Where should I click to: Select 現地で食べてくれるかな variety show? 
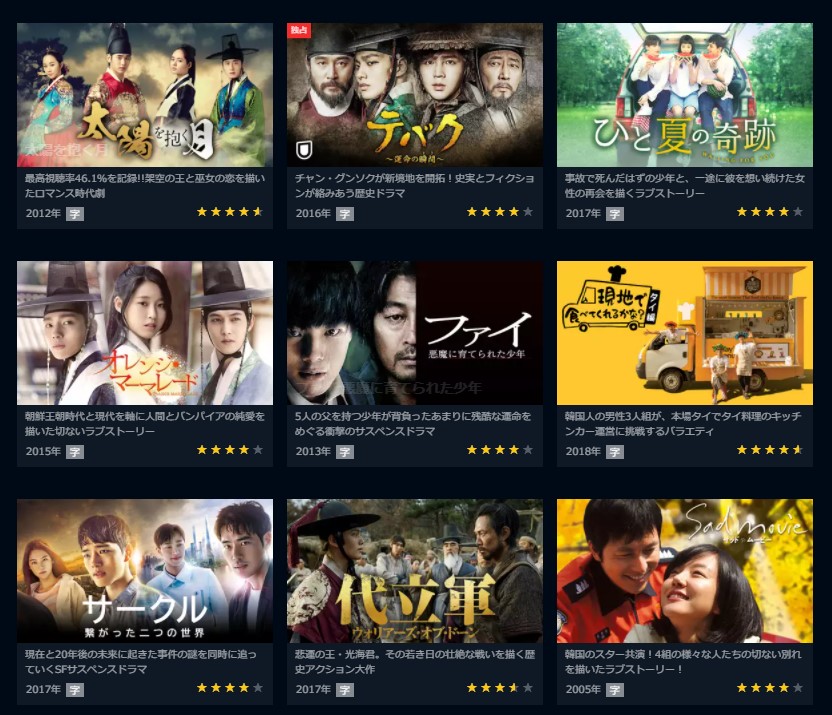coord(685,334)
